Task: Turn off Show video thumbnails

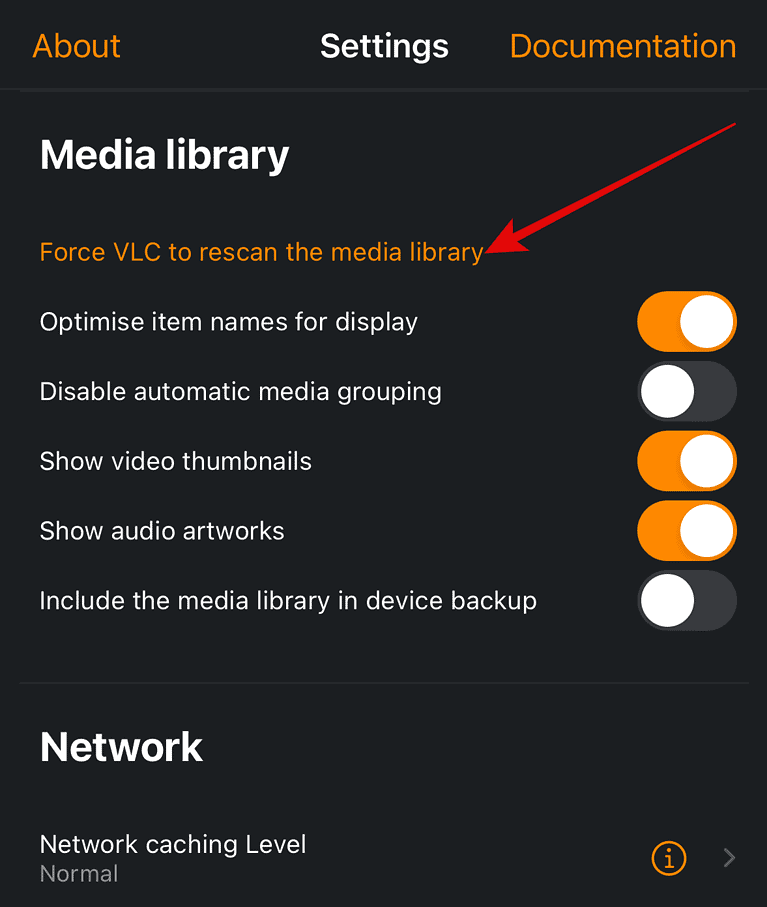Action: (686, 461)
